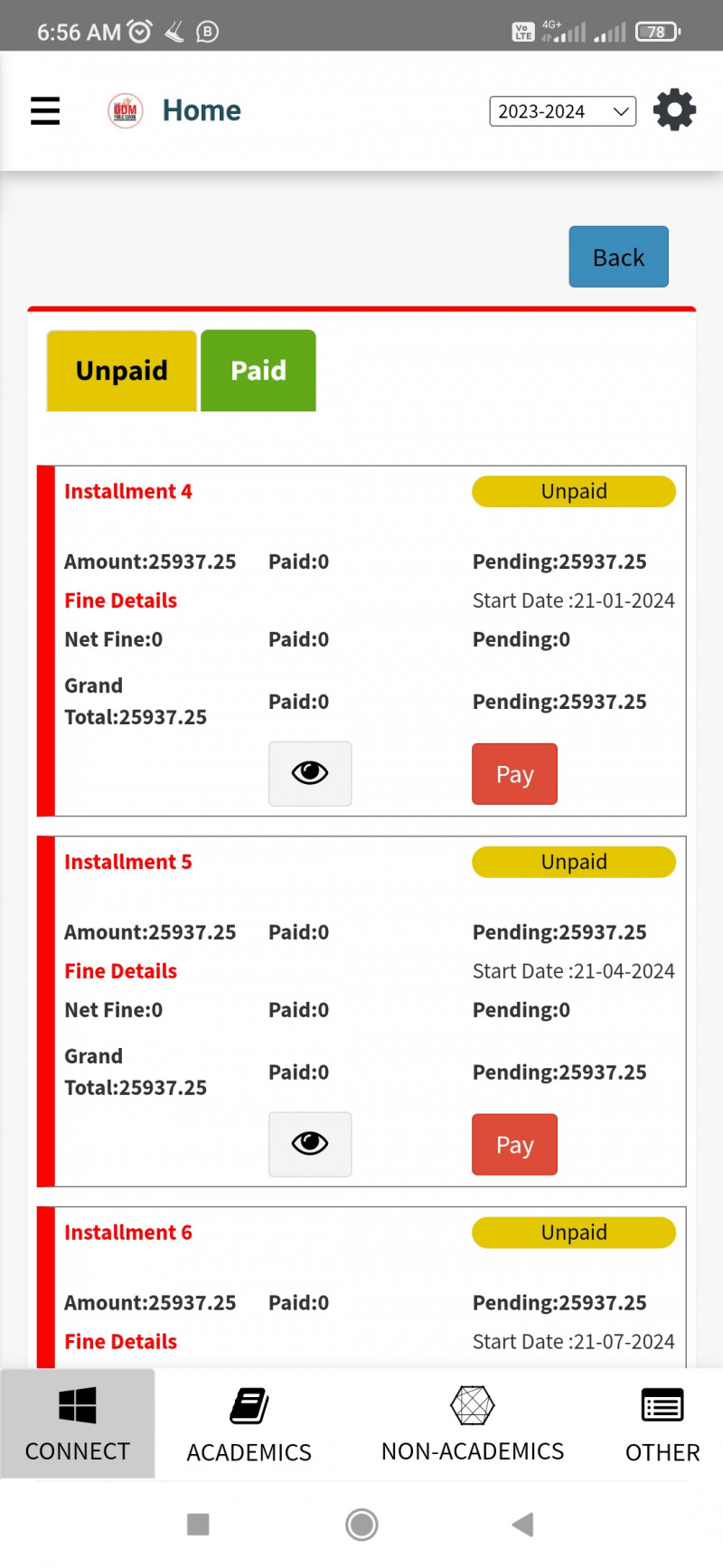Select the CONNECT bottom tab
The height and width of the screenshot is (1568, 723).
pos(78,1424)
